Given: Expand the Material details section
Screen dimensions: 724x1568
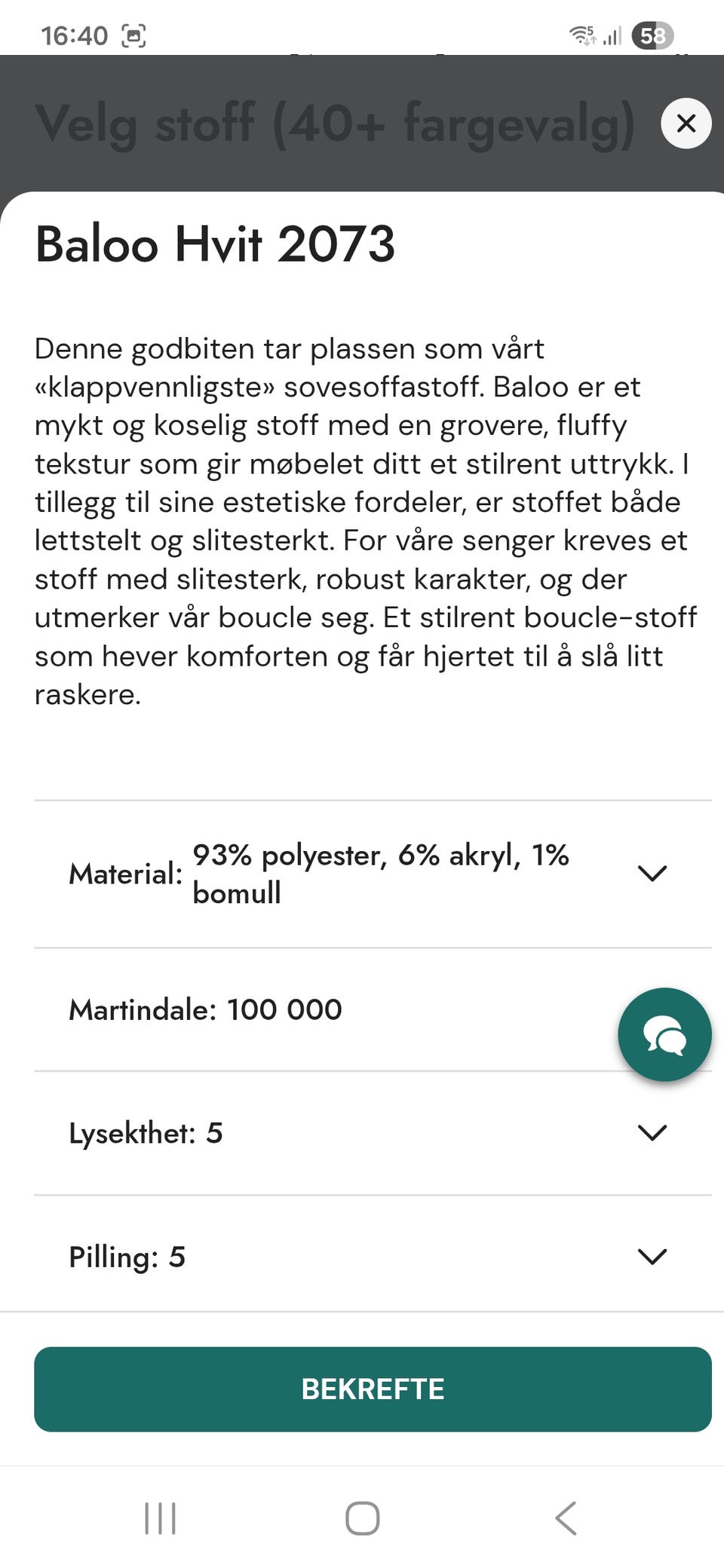Looking at the screenshot, I should point(652,873).
